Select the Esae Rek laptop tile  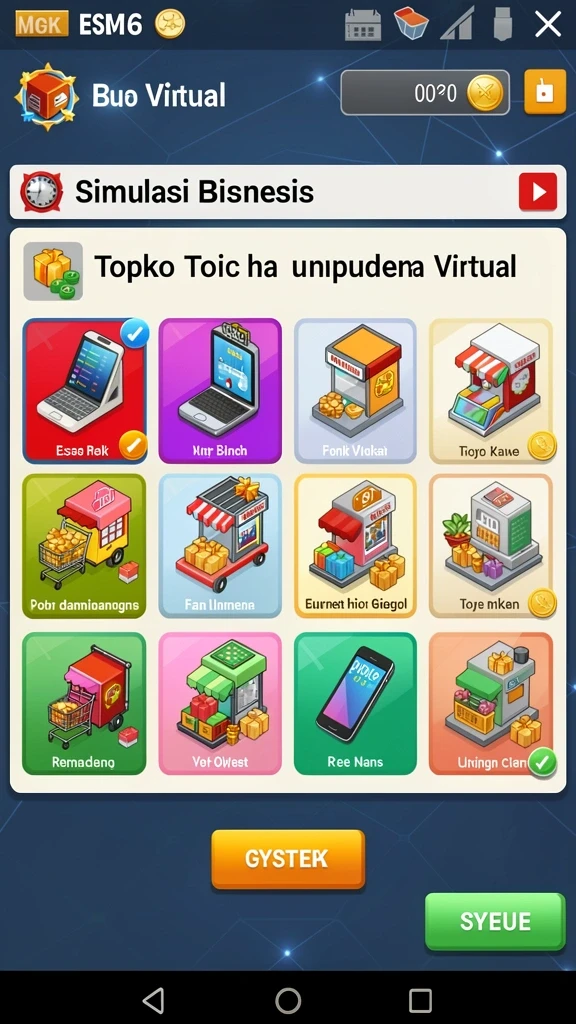click(x=84, y=391)
